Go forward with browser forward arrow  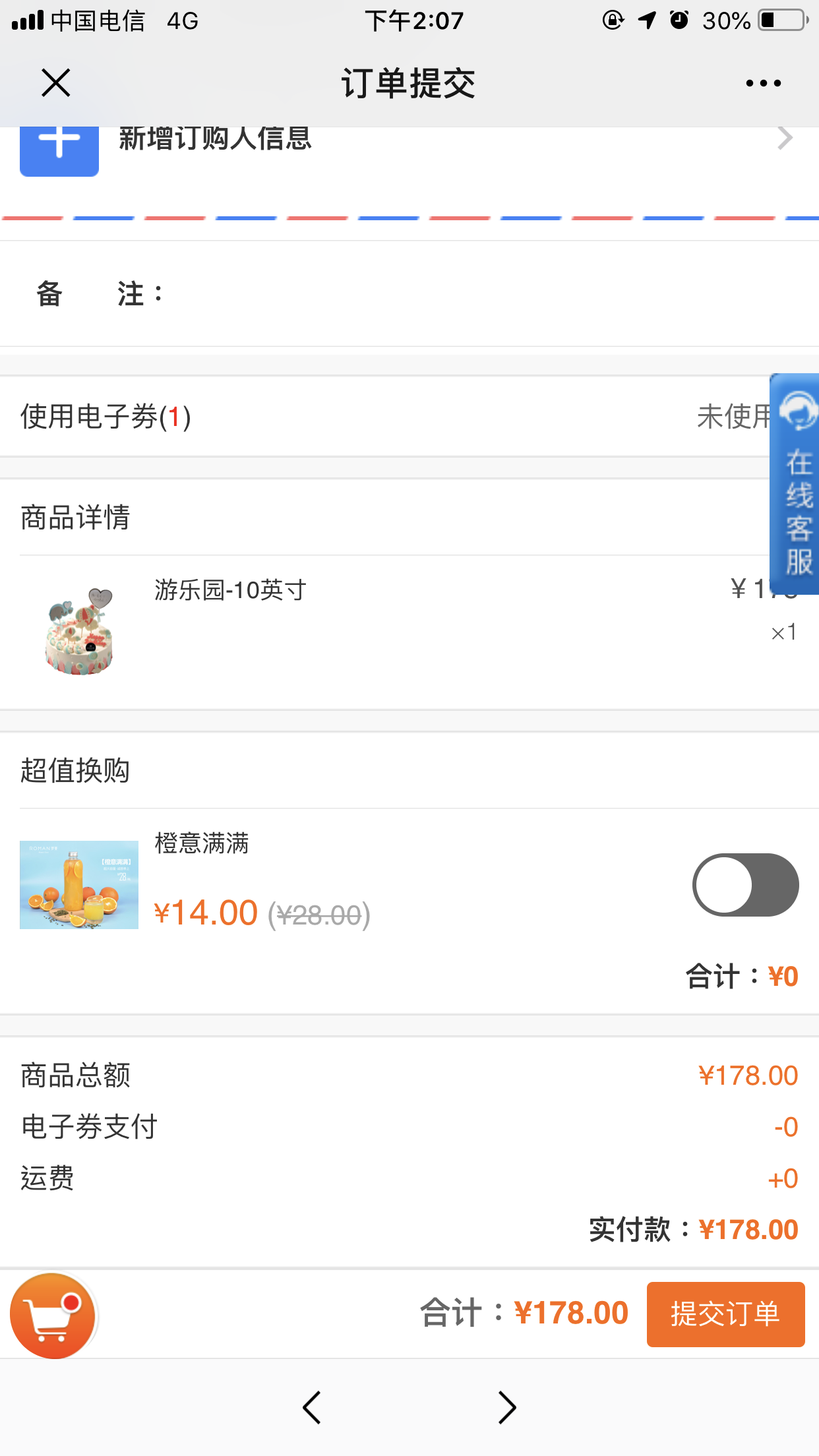(506, 1408)
